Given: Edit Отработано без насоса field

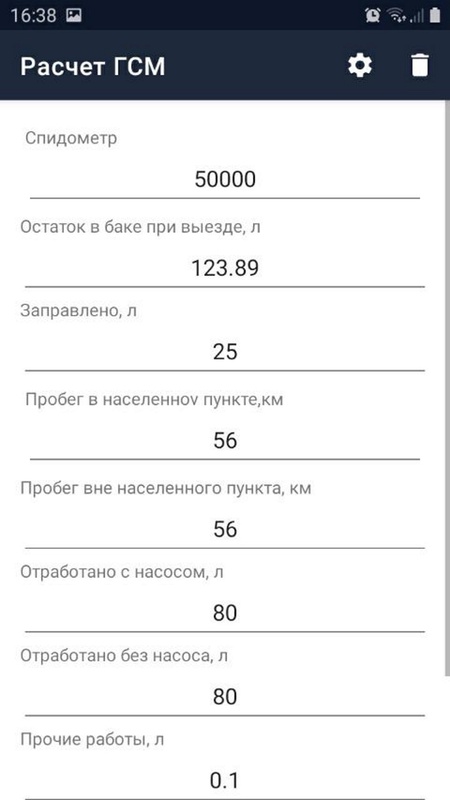Looking at the screenshot, I should point(225,697).
